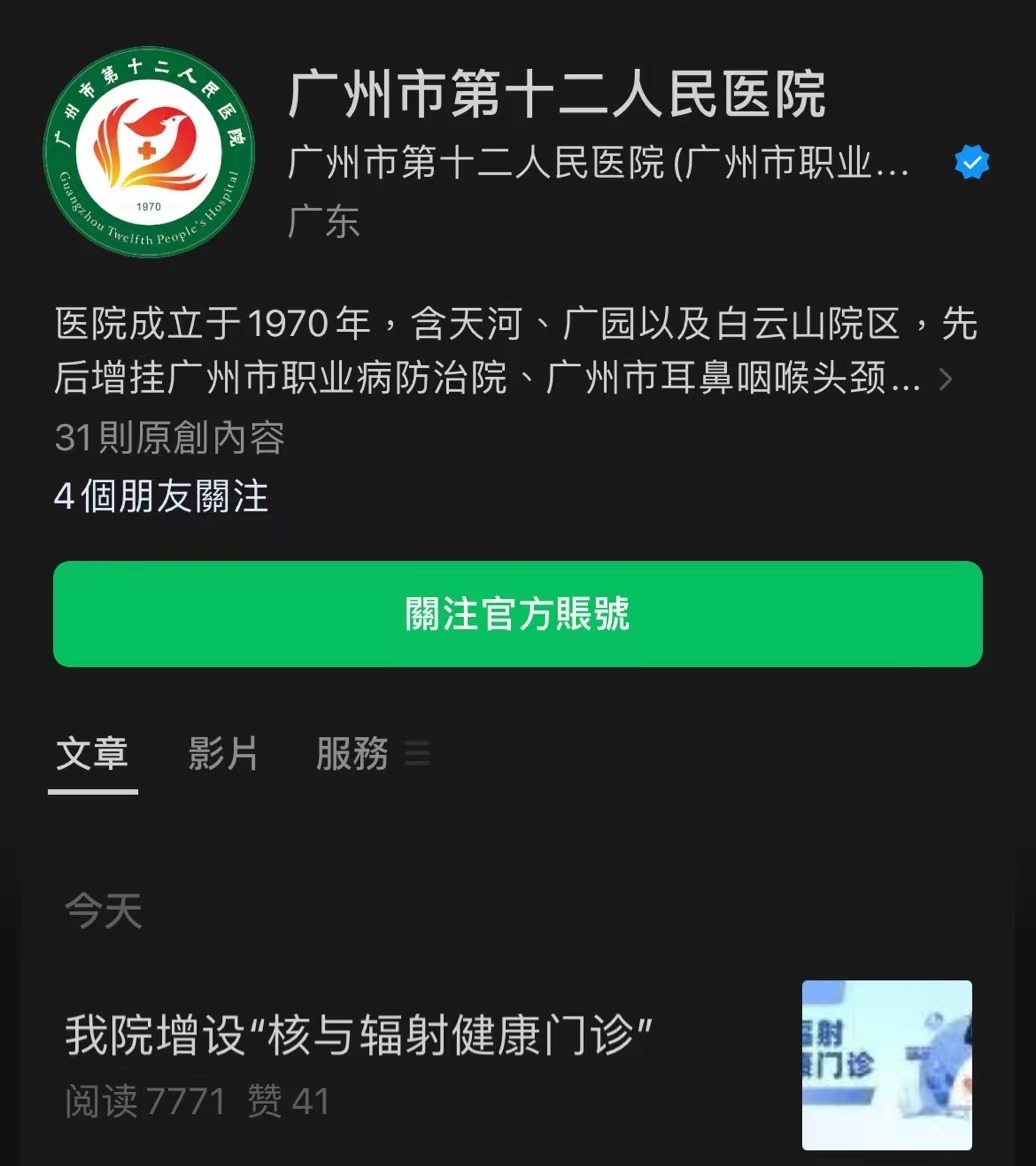
Task: Tap the 4個朋友關注 line
Action: tap(161, 496)
